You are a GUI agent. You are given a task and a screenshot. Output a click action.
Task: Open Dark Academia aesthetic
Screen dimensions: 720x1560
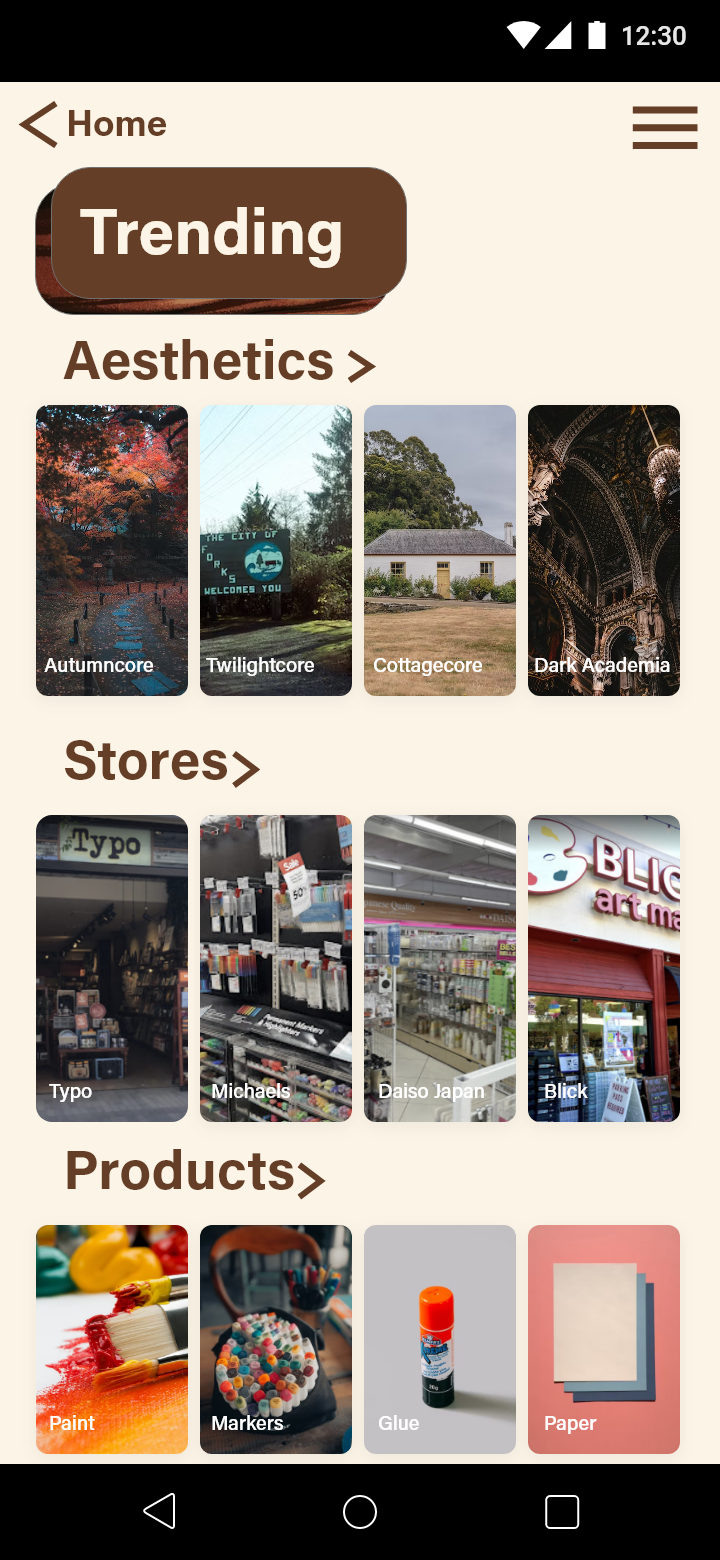pyautogui.click(x=604, y=550)
